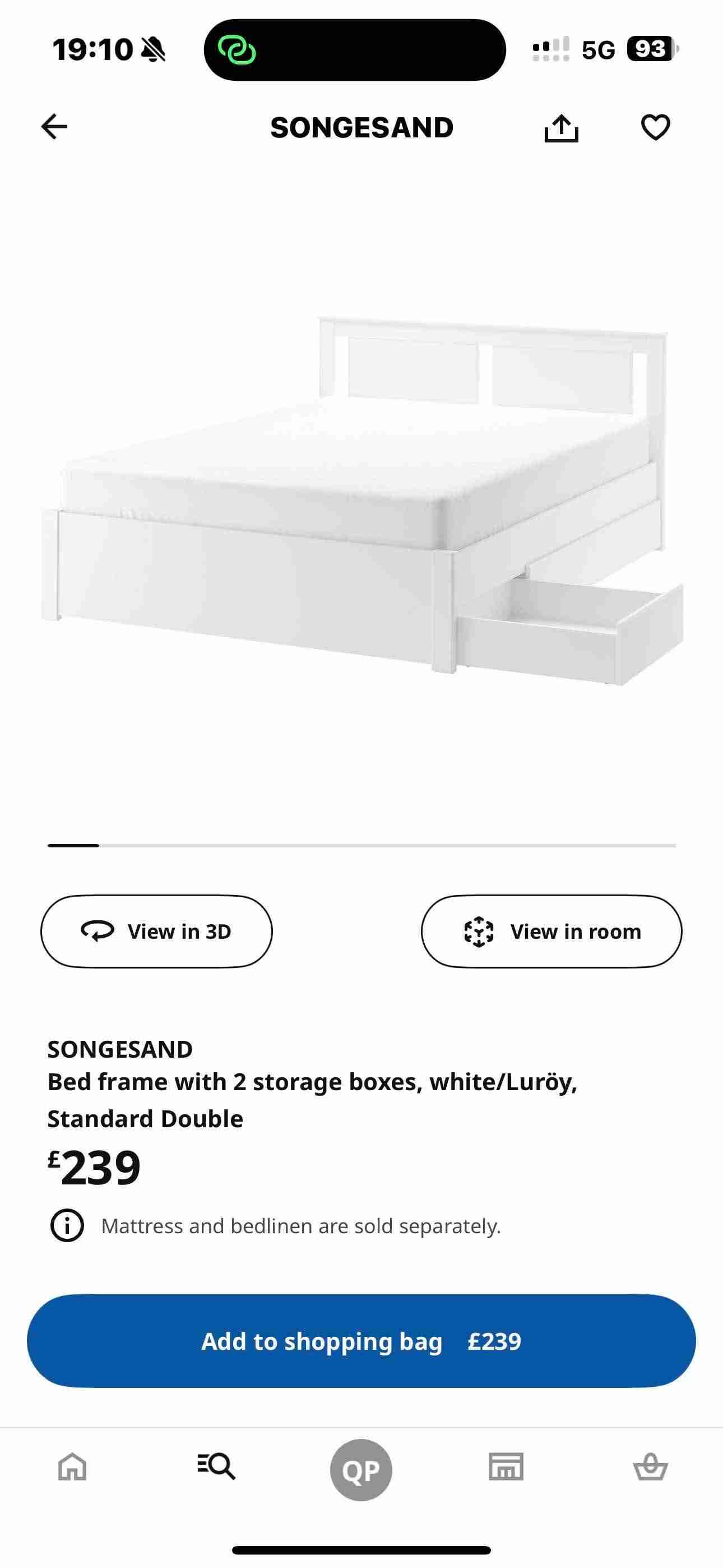Open the SONGESAND bed product image
Screen dimensions: 723x1568
pyautogui.click(x=361, y=499)
